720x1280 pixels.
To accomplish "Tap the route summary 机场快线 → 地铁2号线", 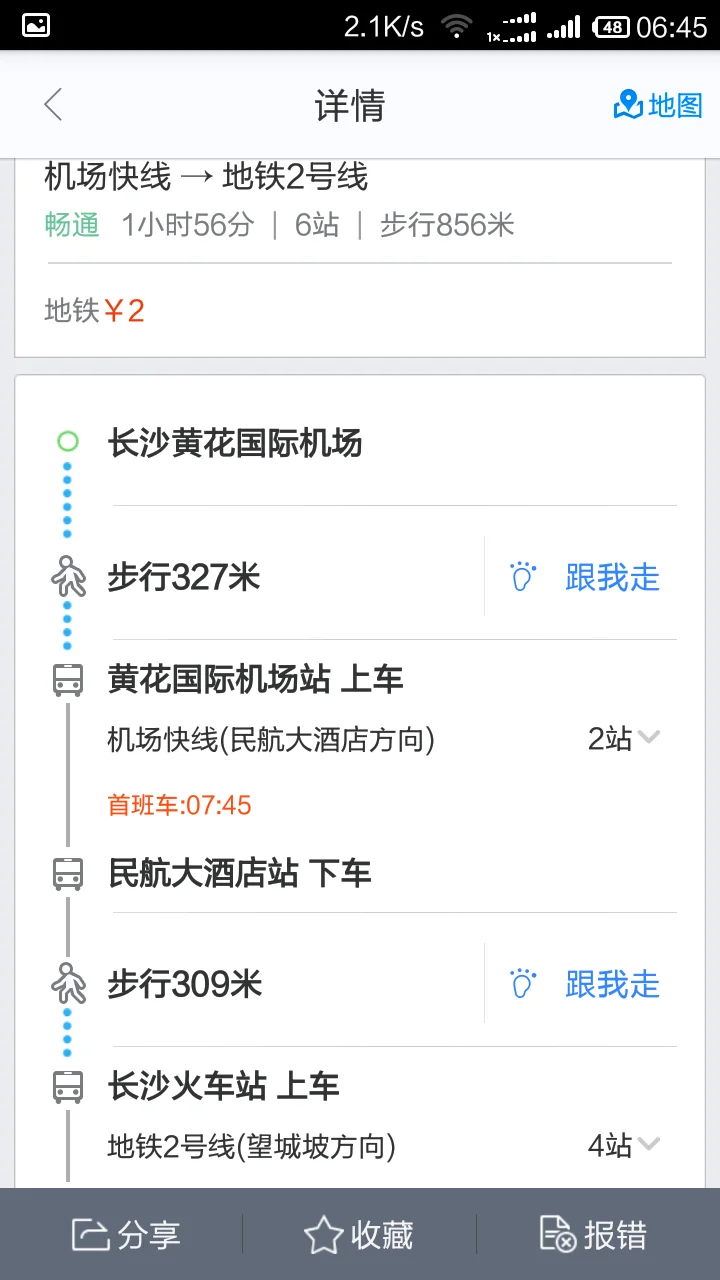I will pyautogui.click(x=205, y=177).
